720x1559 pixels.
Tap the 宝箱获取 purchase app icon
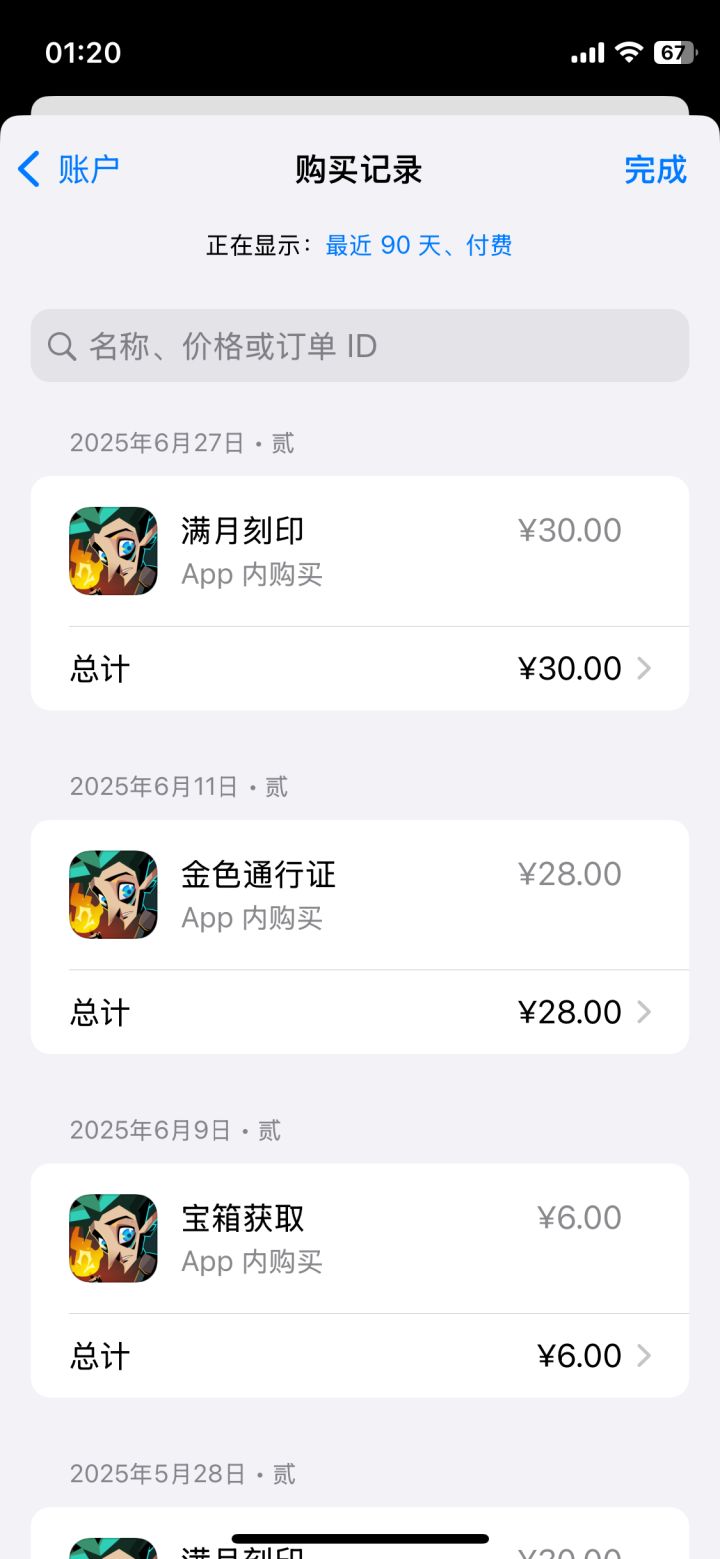pyautogui.click(x=112, y=1238)
